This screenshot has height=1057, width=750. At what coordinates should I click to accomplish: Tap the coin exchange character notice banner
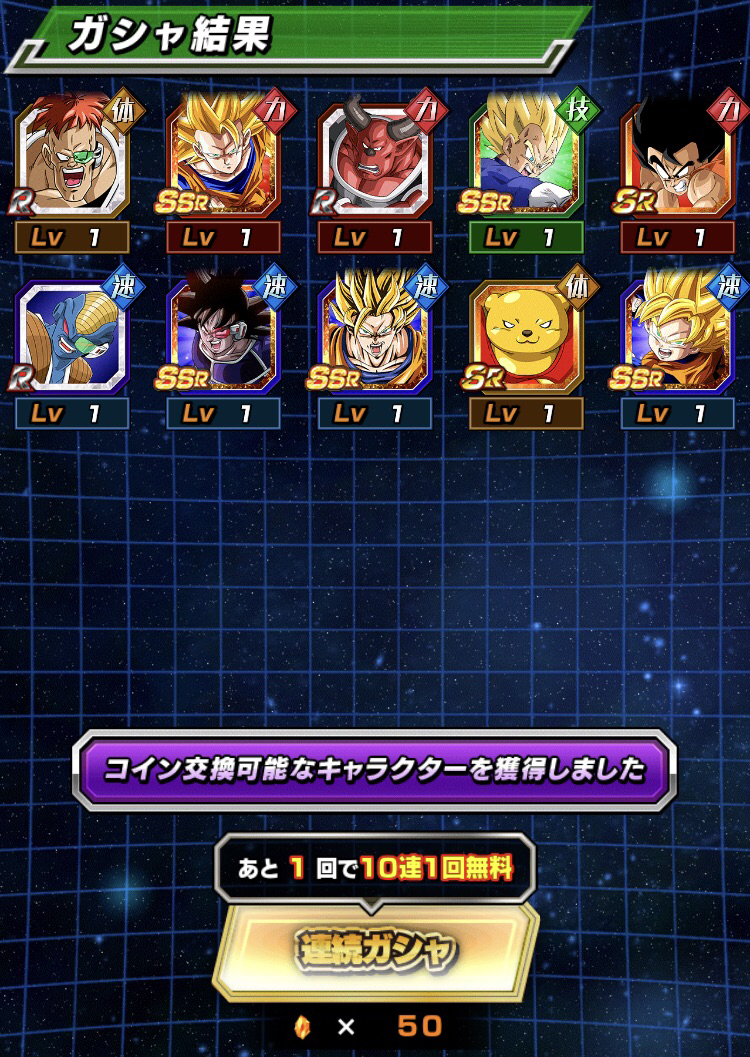[375, 770]
